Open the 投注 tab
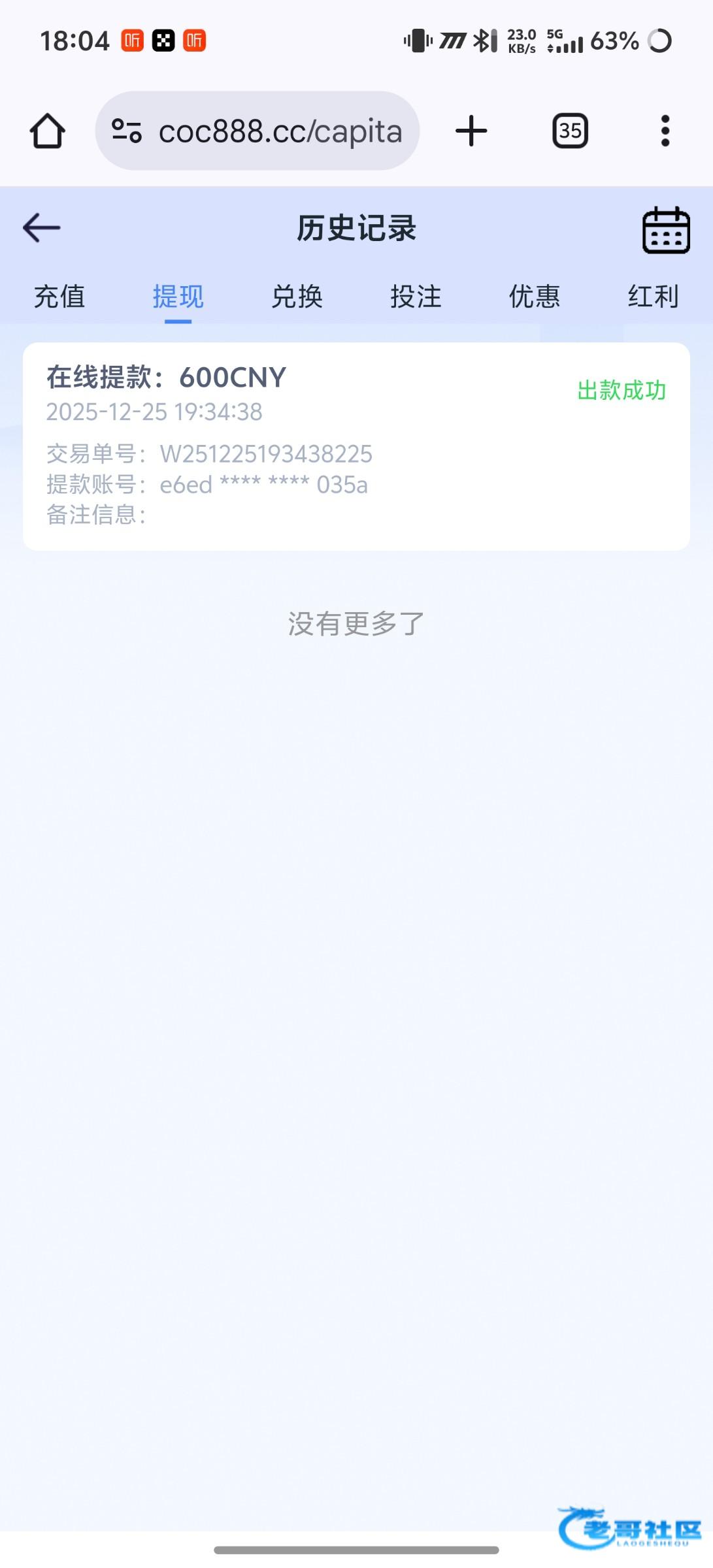Screen dimensions: 713x1568 point(416,297)
